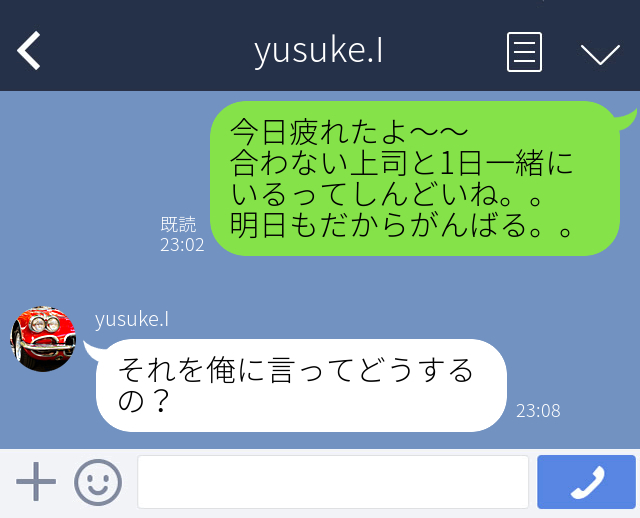Start a voice call with yusuke.I
640x518 pixels.
pos(586,483)
